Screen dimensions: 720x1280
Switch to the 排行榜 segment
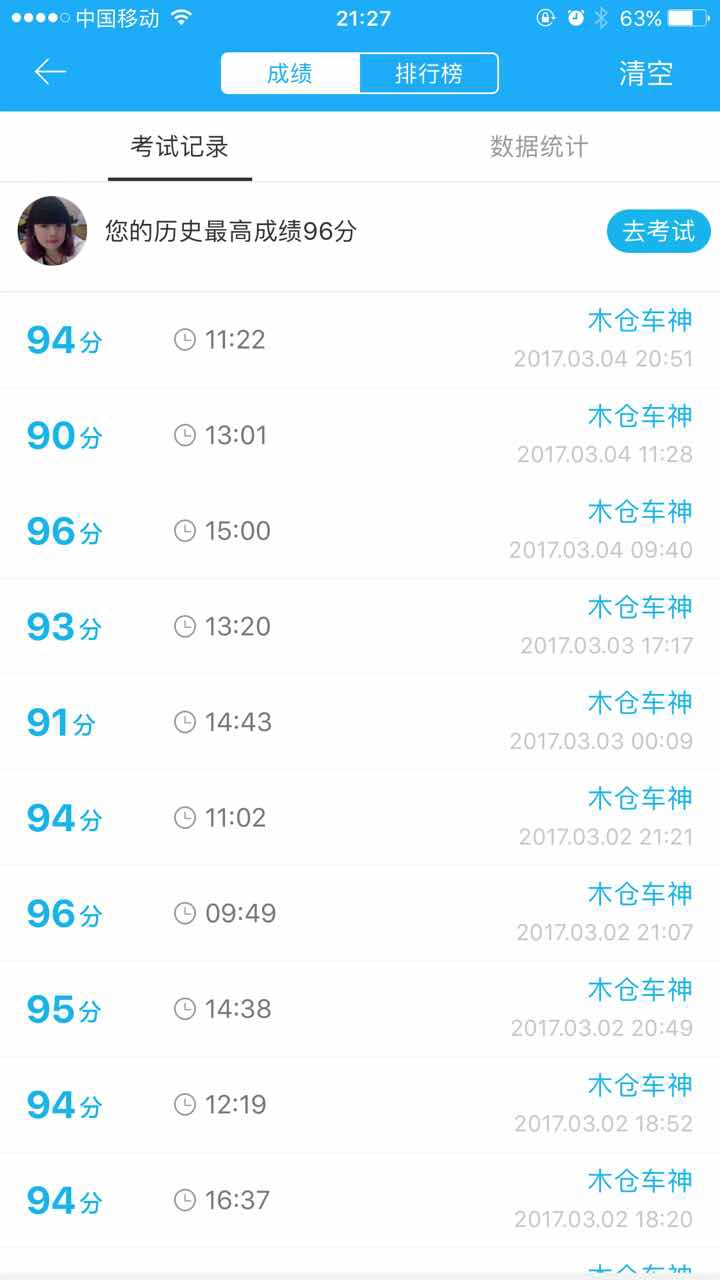click(429, 73)
